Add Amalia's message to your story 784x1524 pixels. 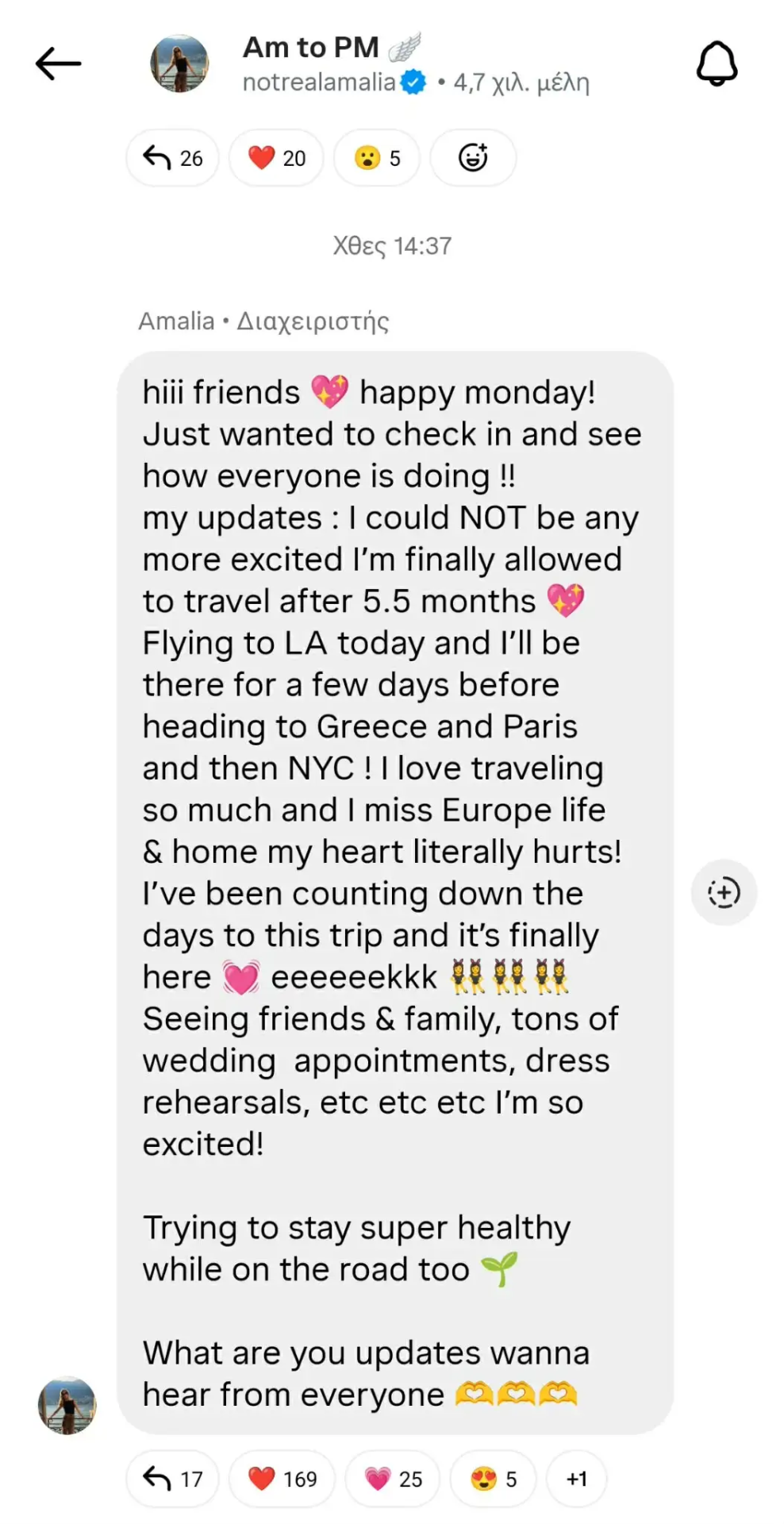point(724,892)
